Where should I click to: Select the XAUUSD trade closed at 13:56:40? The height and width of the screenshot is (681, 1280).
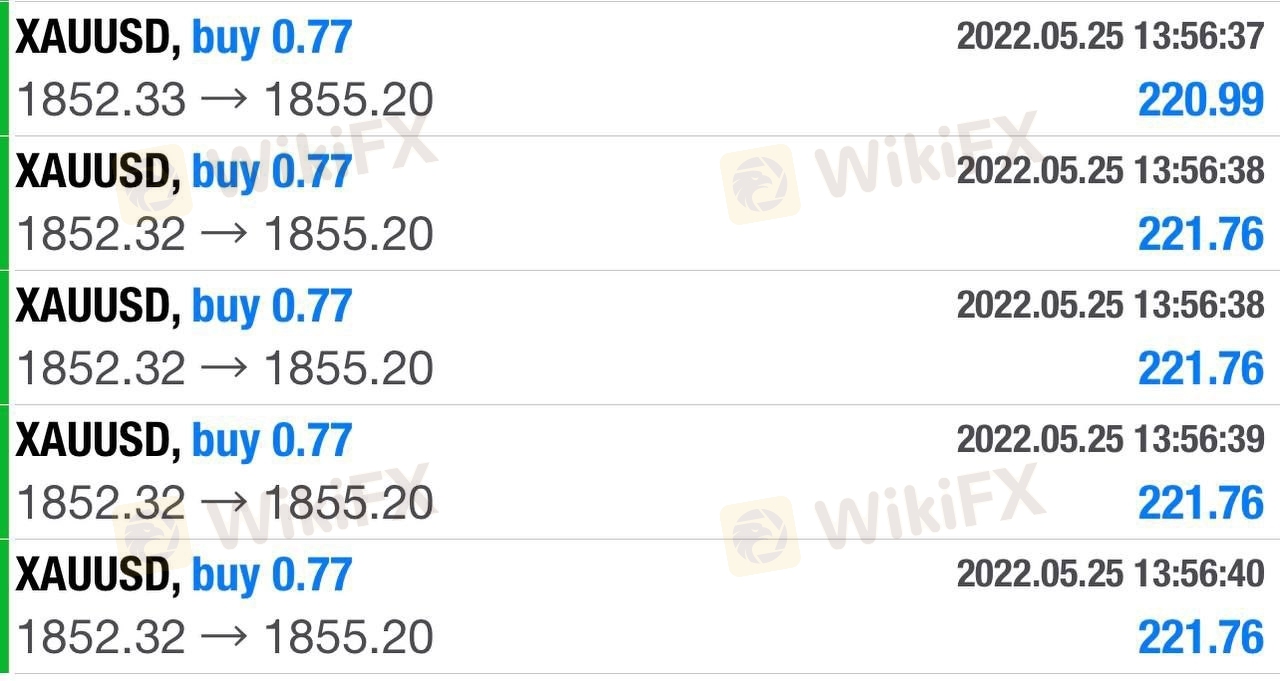pyautogui.click(x=640, y=606)
